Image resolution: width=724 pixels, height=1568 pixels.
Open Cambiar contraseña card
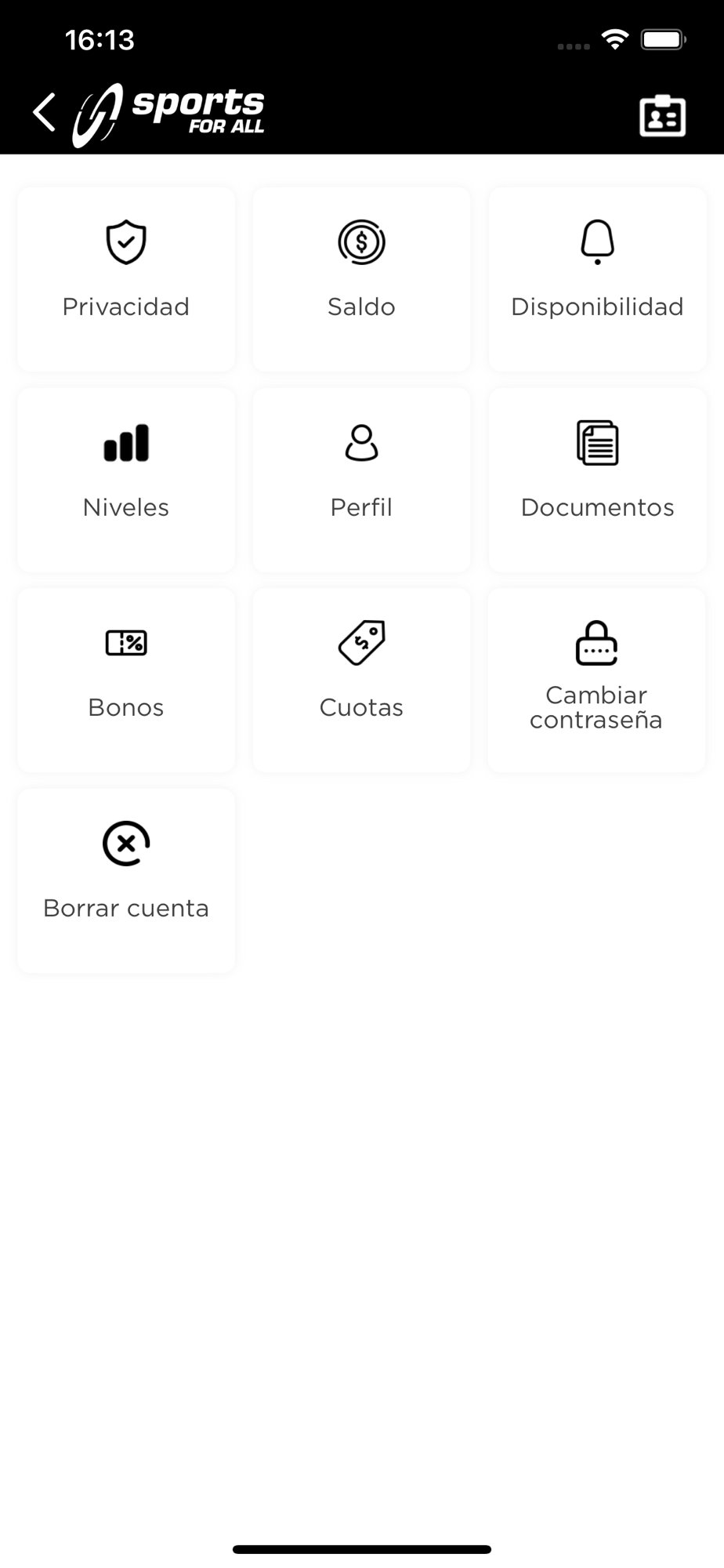596,680
